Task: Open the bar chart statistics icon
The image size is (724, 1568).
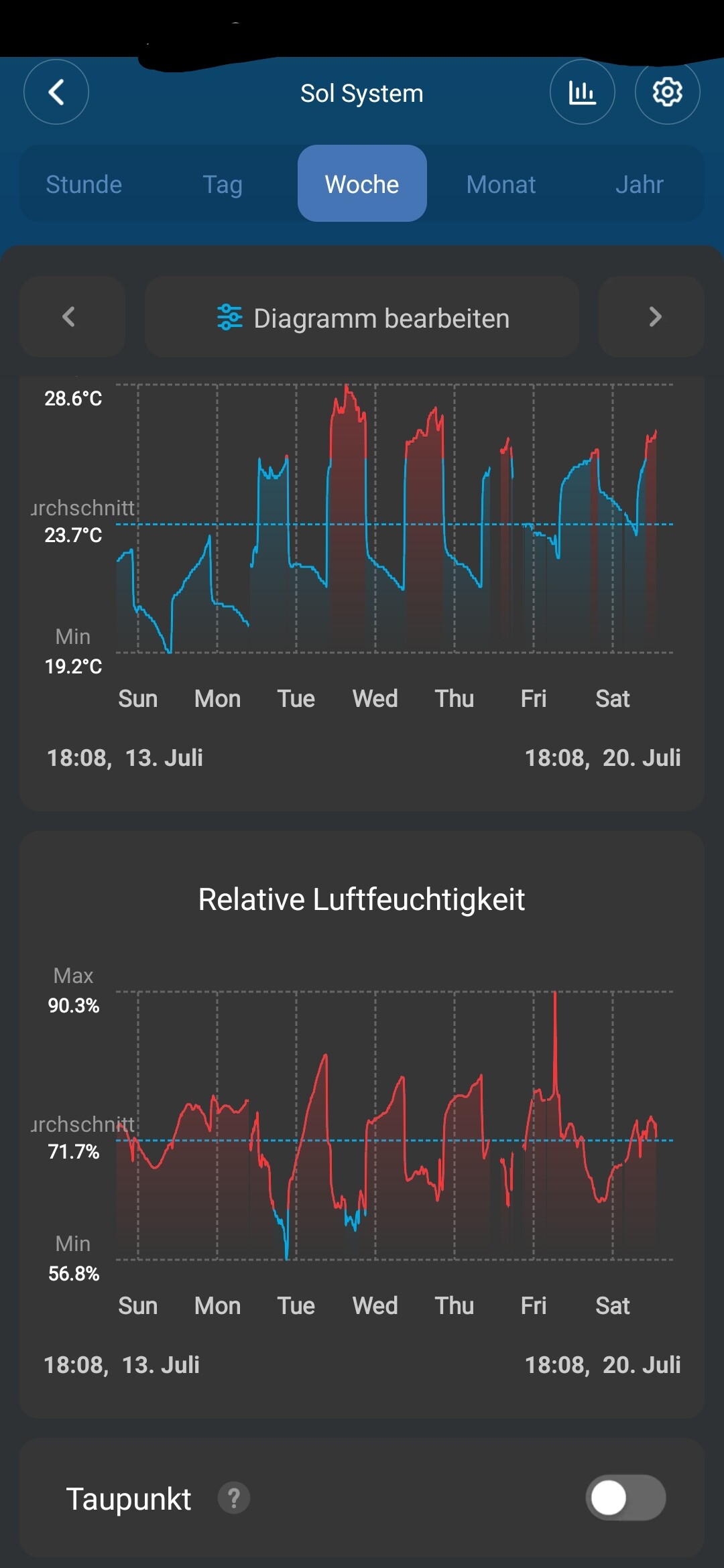Action: pos(582,92)
